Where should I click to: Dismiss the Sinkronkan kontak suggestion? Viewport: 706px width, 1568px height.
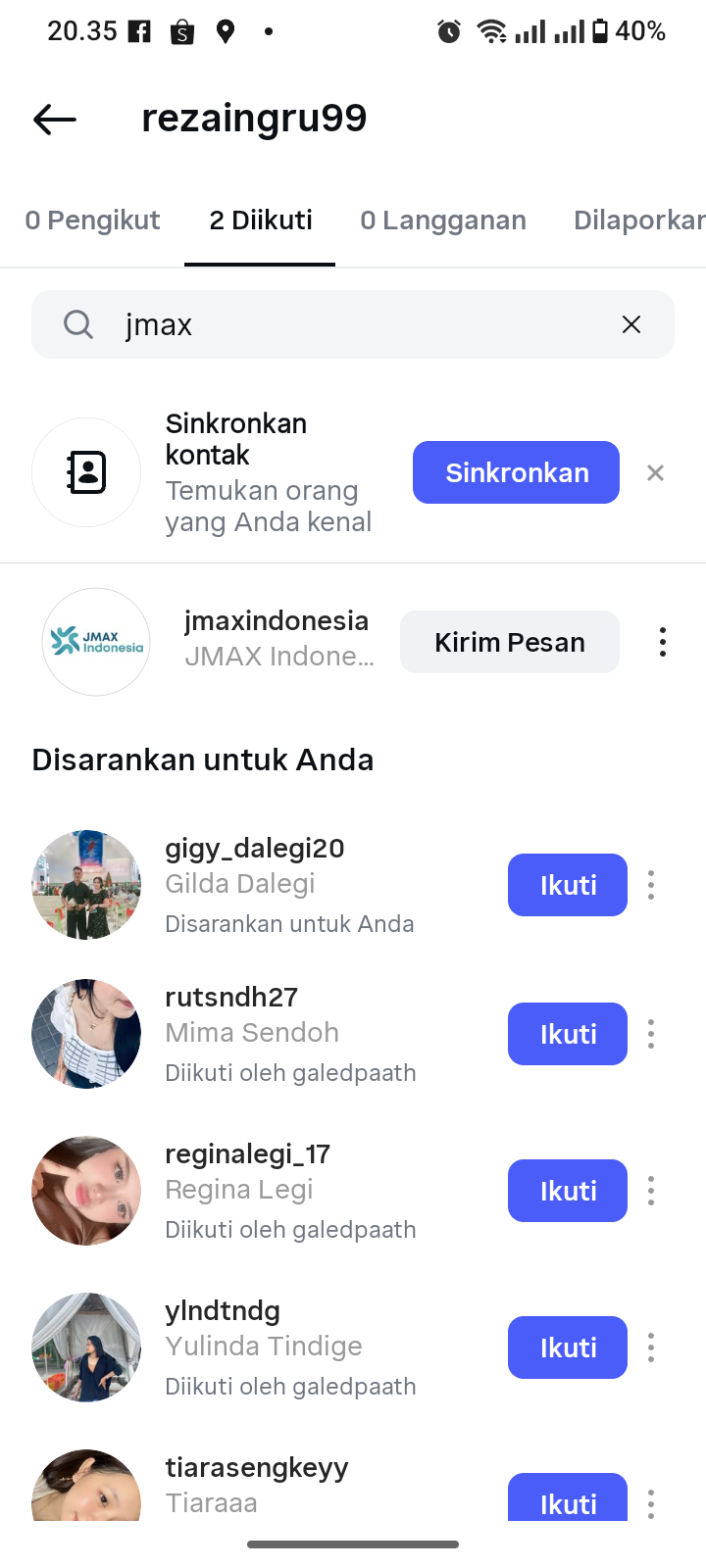[x=655, y=473]
